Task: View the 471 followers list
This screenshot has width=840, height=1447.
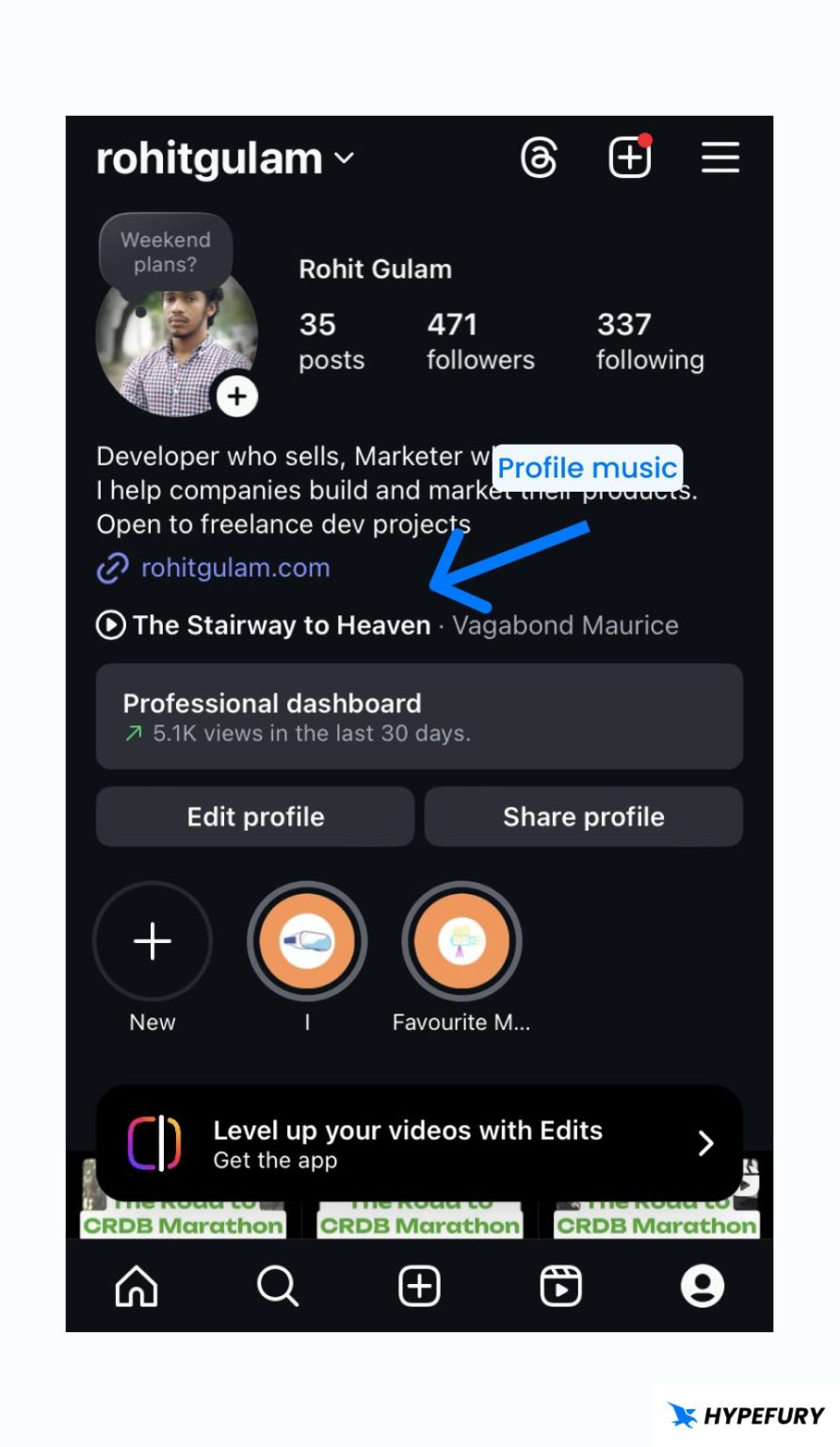Action: [x=479, y=342]
